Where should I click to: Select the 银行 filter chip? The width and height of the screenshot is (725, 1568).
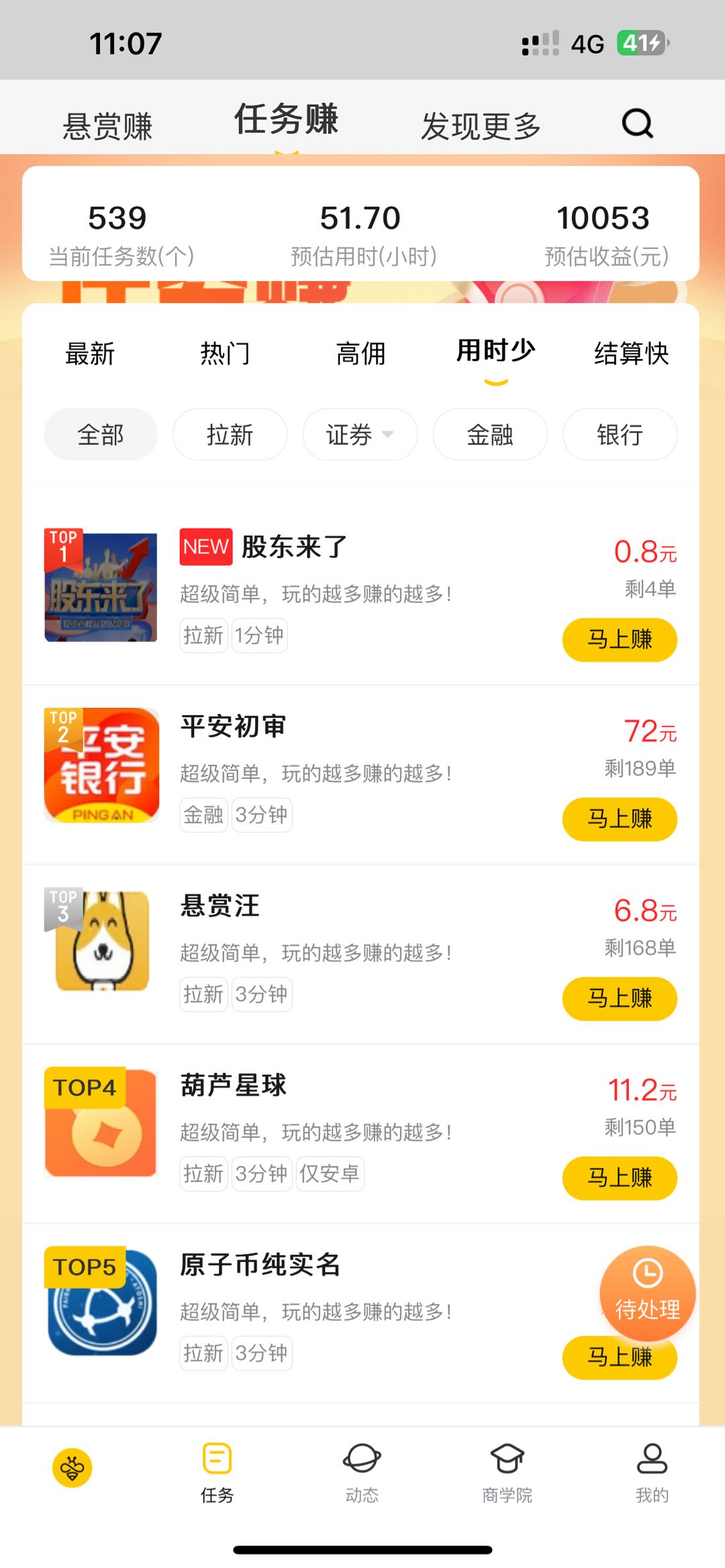tap(620, 435)
